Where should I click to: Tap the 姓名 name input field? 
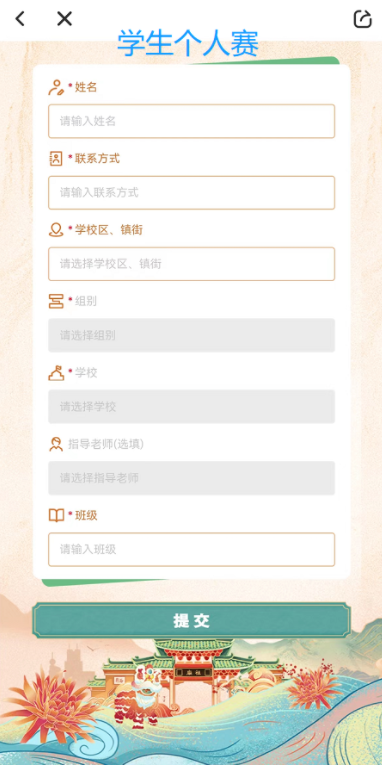pyautogui.click(x=191, y=121)
